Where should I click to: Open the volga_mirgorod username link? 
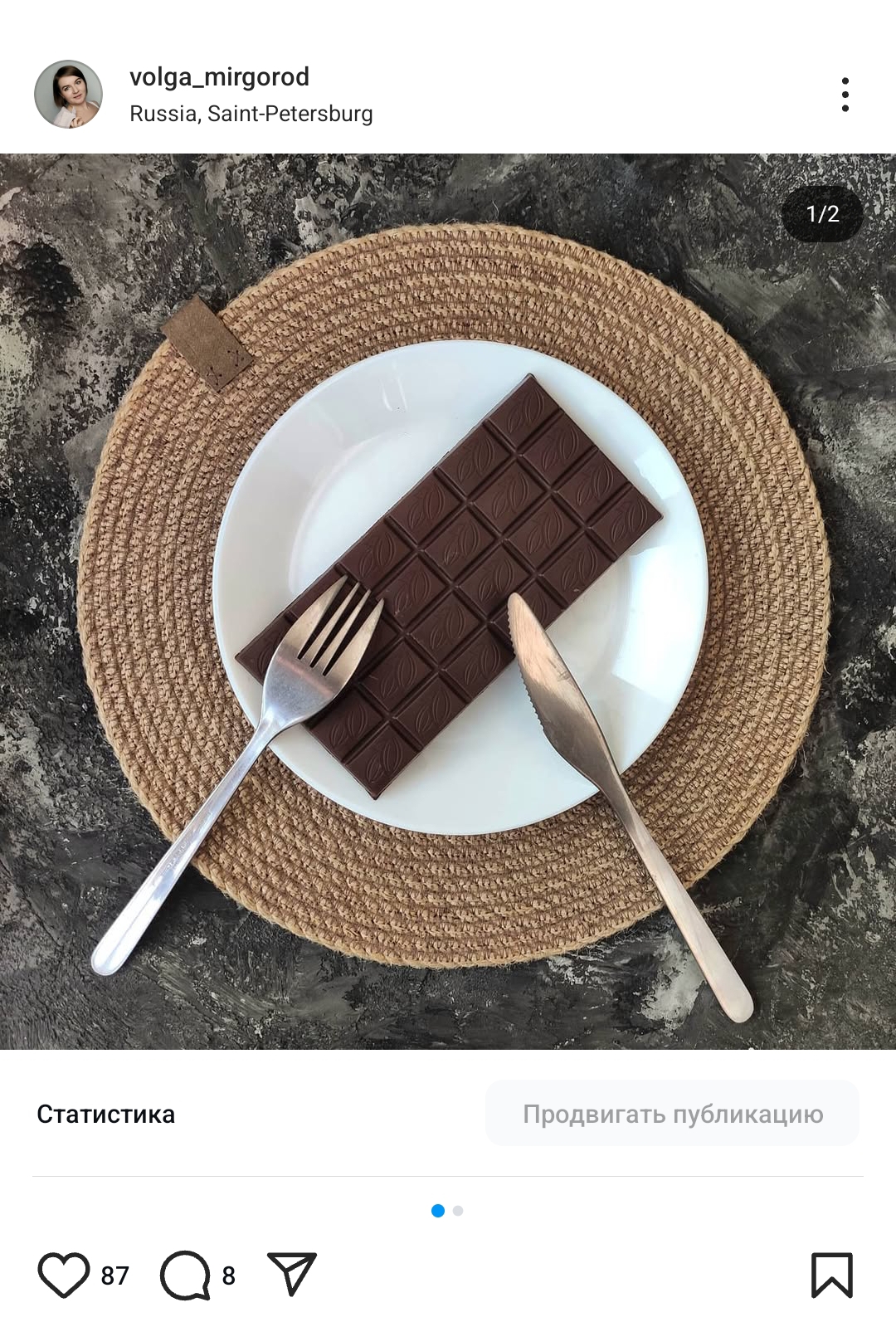pyautogui.click(x=219, y=77)
